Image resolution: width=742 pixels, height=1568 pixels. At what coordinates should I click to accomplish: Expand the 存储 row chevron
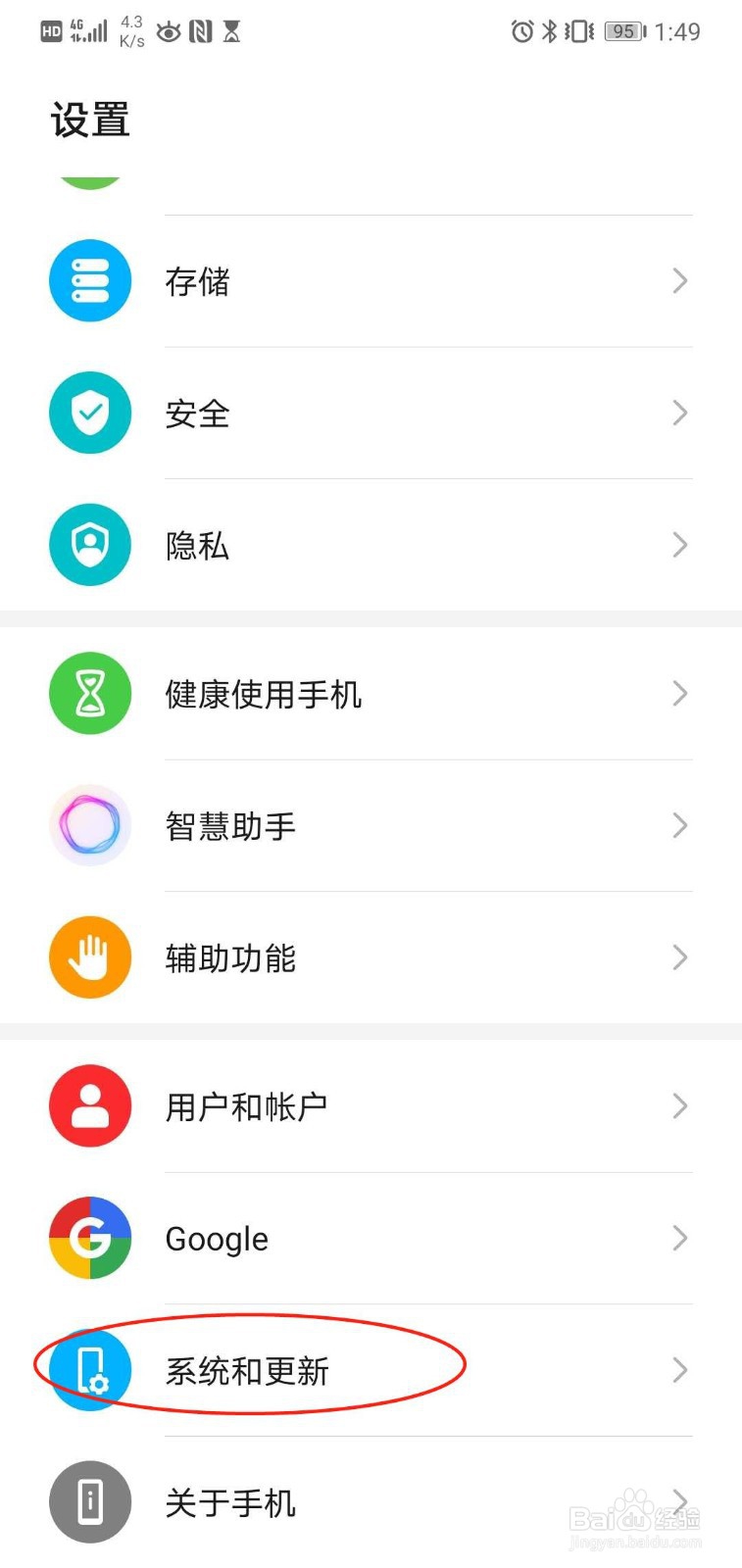pyautogui.click(x=680, y=280)
